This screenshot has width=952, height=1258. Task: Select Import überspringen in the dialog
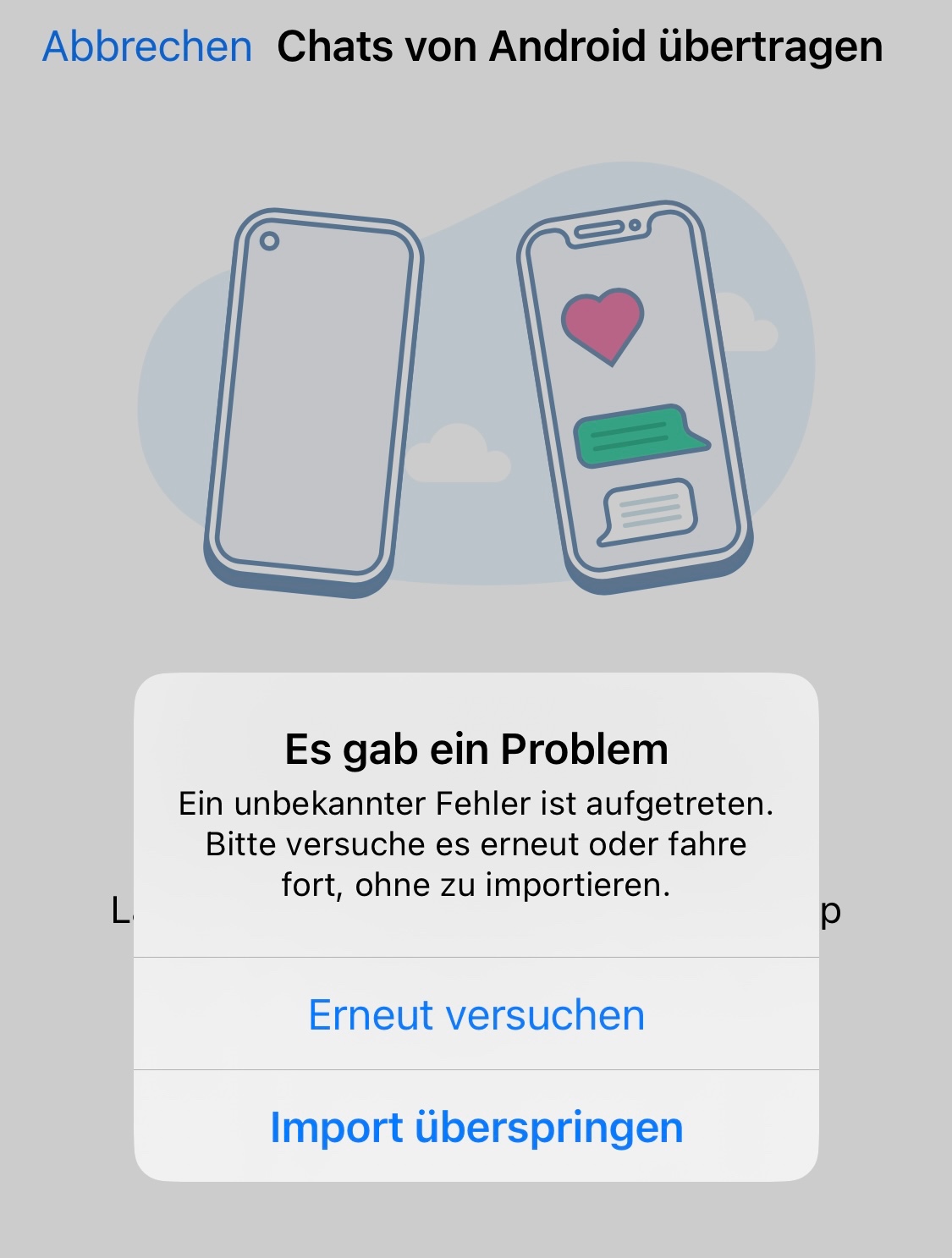click(x=476, y=1126)
